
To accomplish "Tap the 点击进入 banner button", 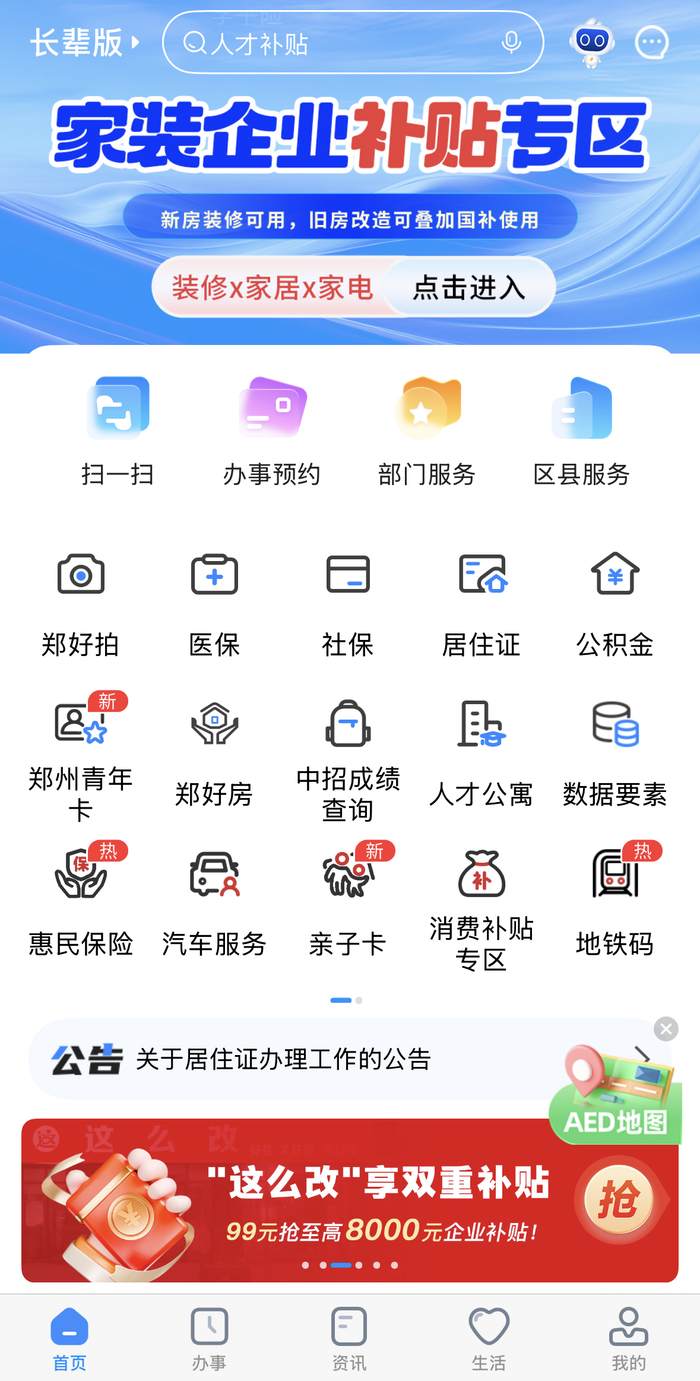I will (x=469, y=288).
